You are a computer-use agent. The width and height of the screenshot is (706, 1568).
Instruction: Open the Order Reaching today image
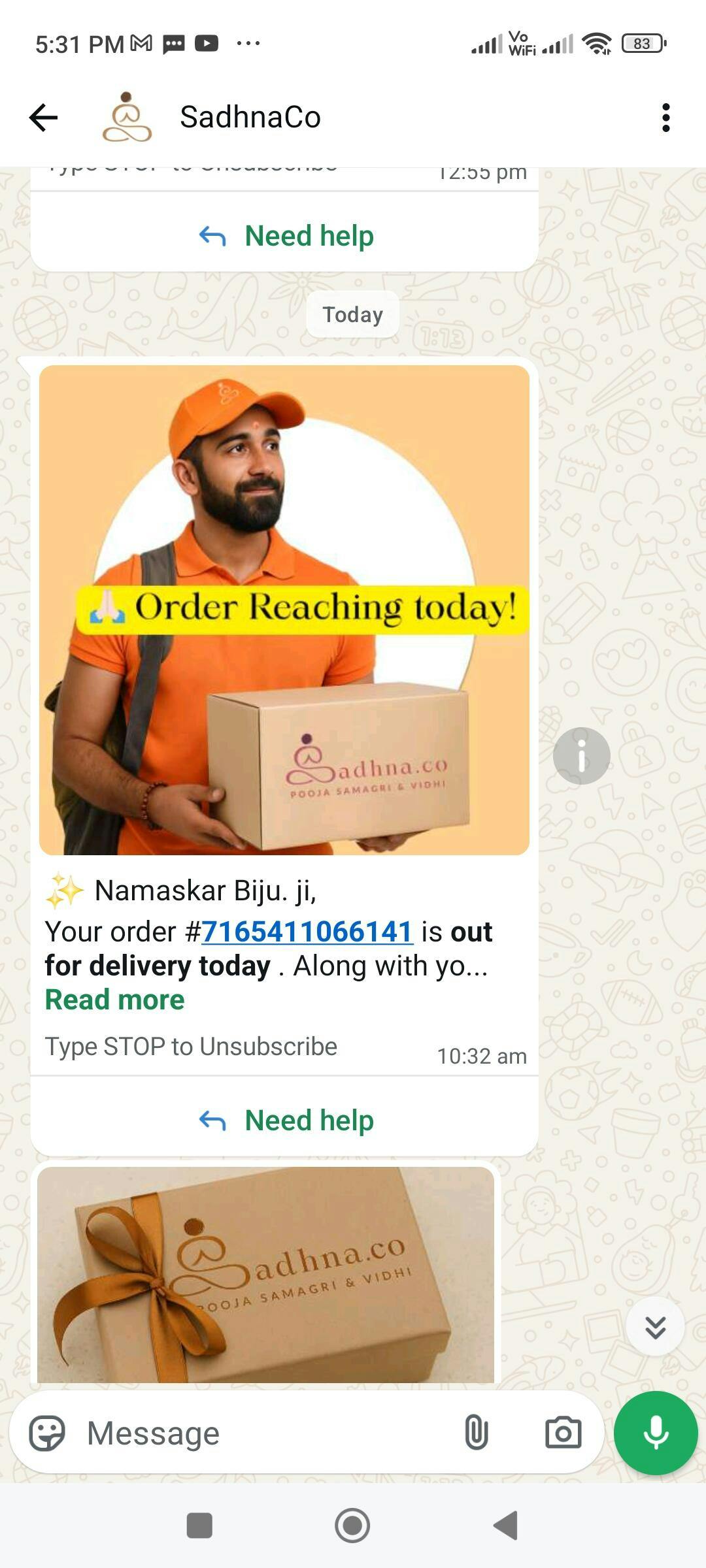tap(284, 610)
